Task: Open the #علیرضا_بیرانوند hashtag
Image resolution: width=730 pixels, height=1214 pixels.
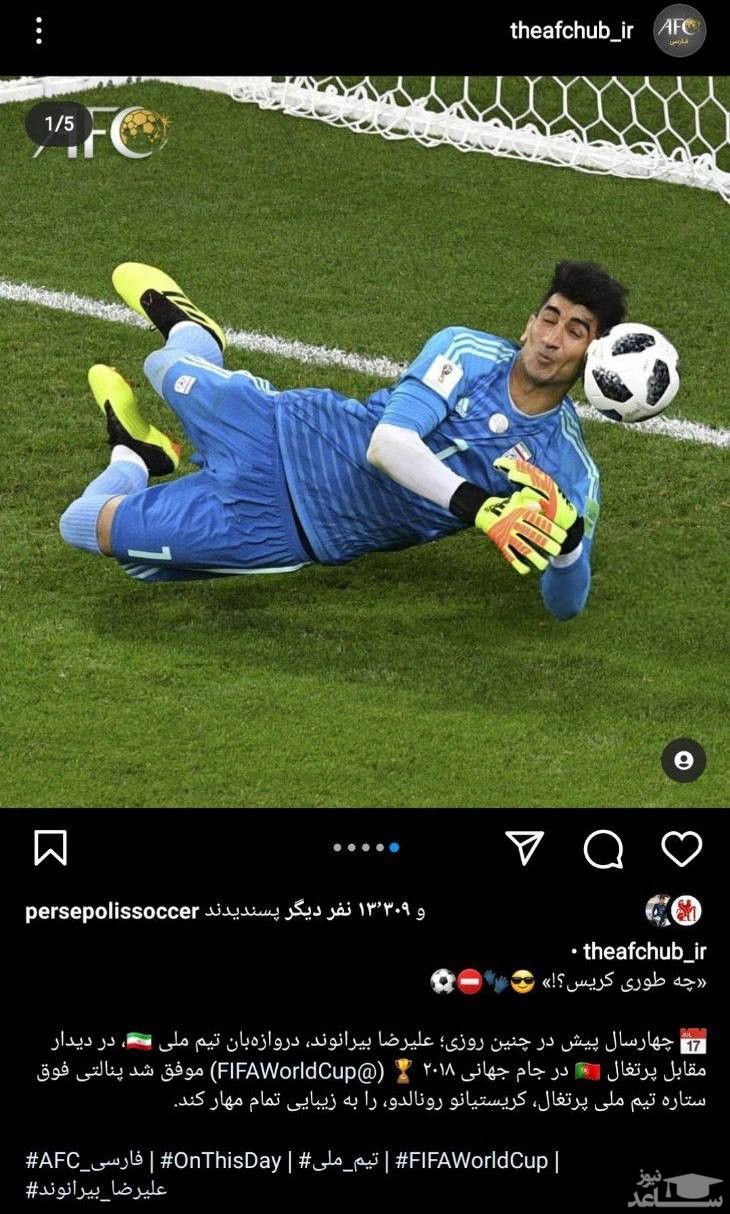Action: coord(96,1190)
